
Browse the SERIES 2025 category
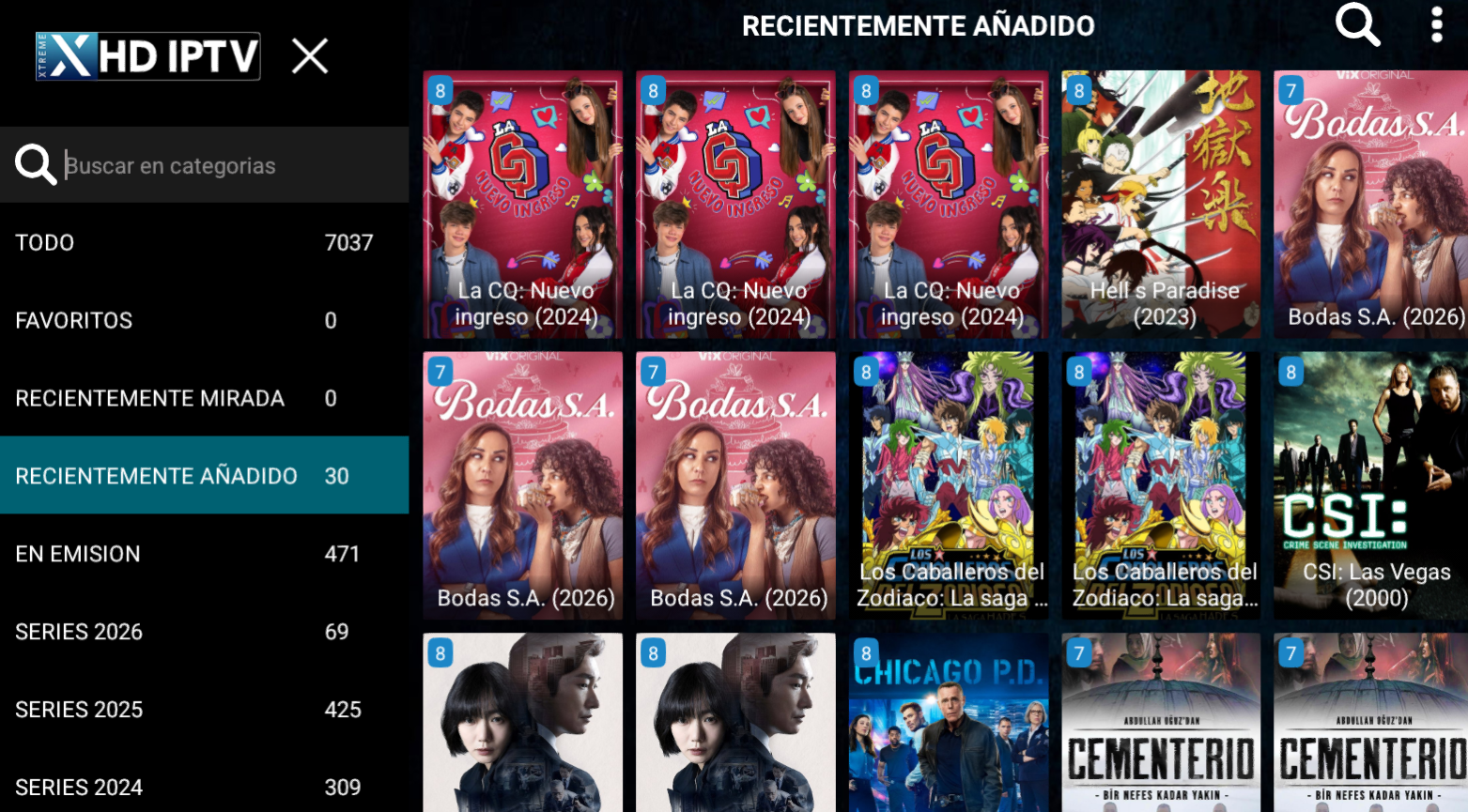coord(204,710)
